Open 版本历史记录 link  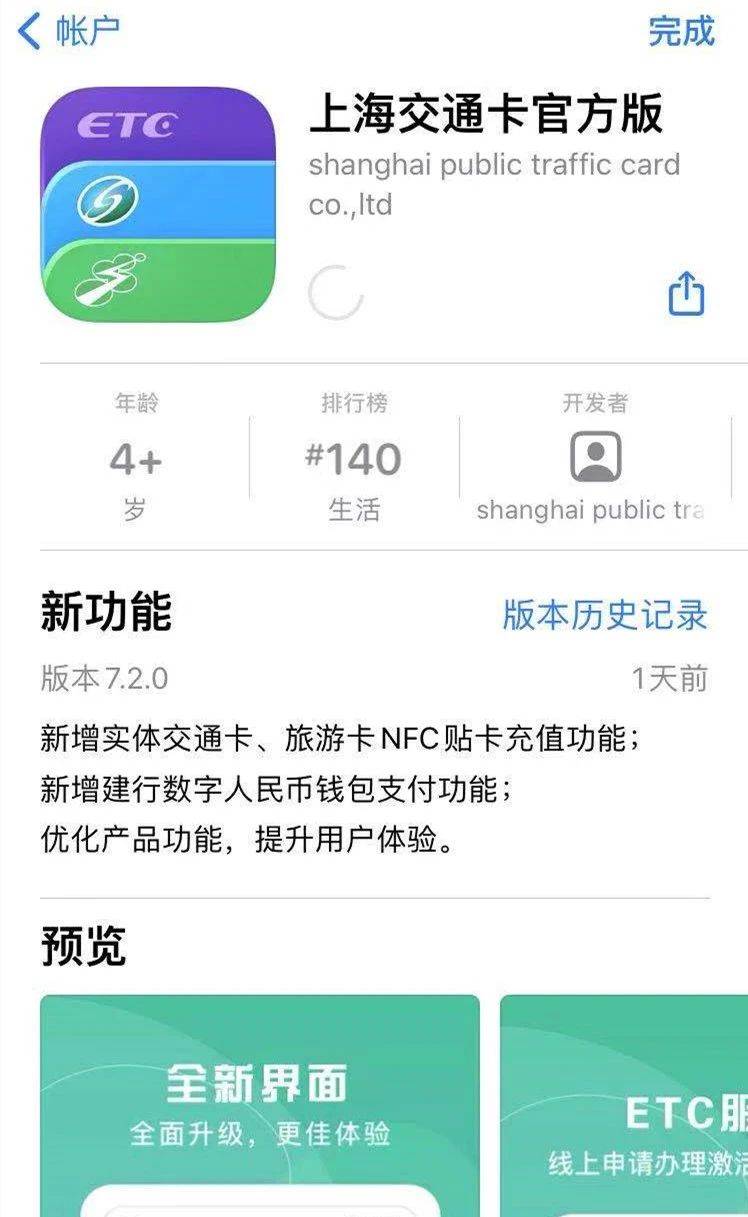point(604,615)
